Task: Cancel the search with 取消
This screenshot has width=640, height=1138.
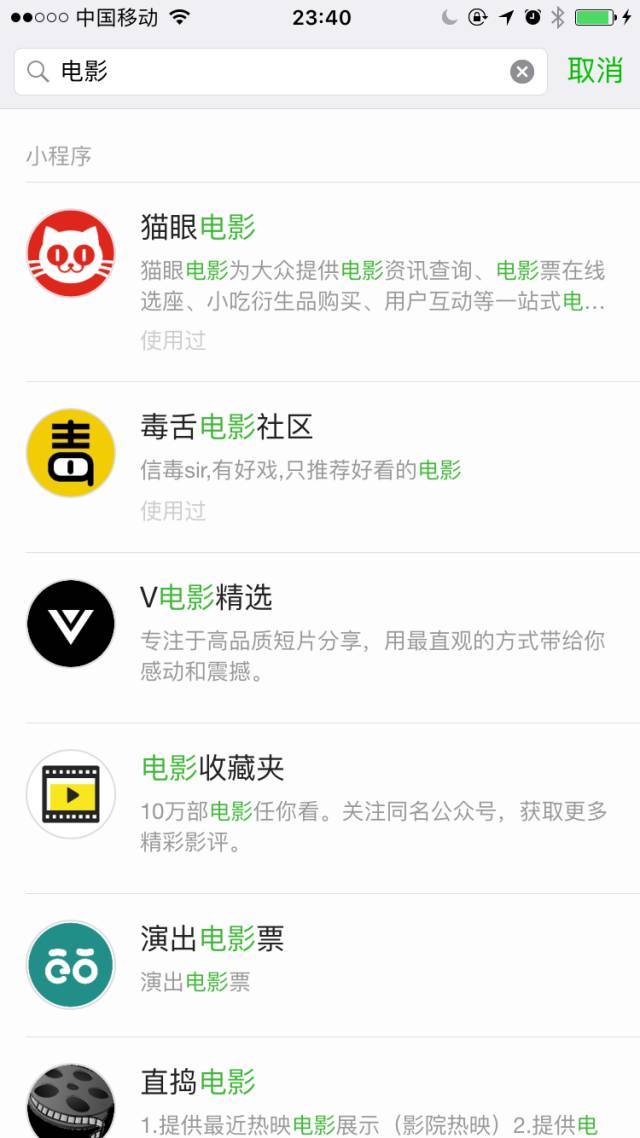Action: coord(595,70)
